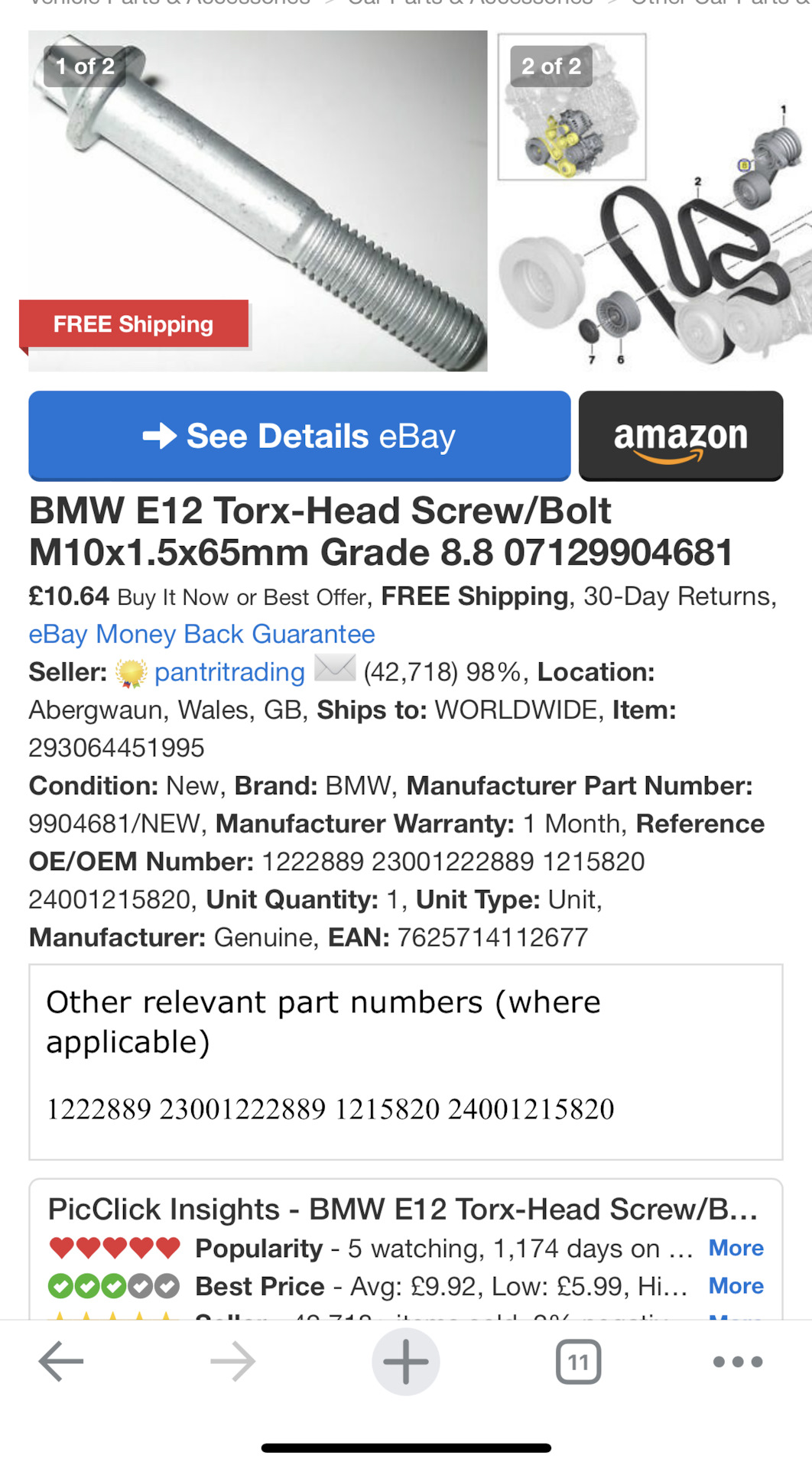Open the browser's three-dot menu
812x1468 pixels.
[737, 1361]
